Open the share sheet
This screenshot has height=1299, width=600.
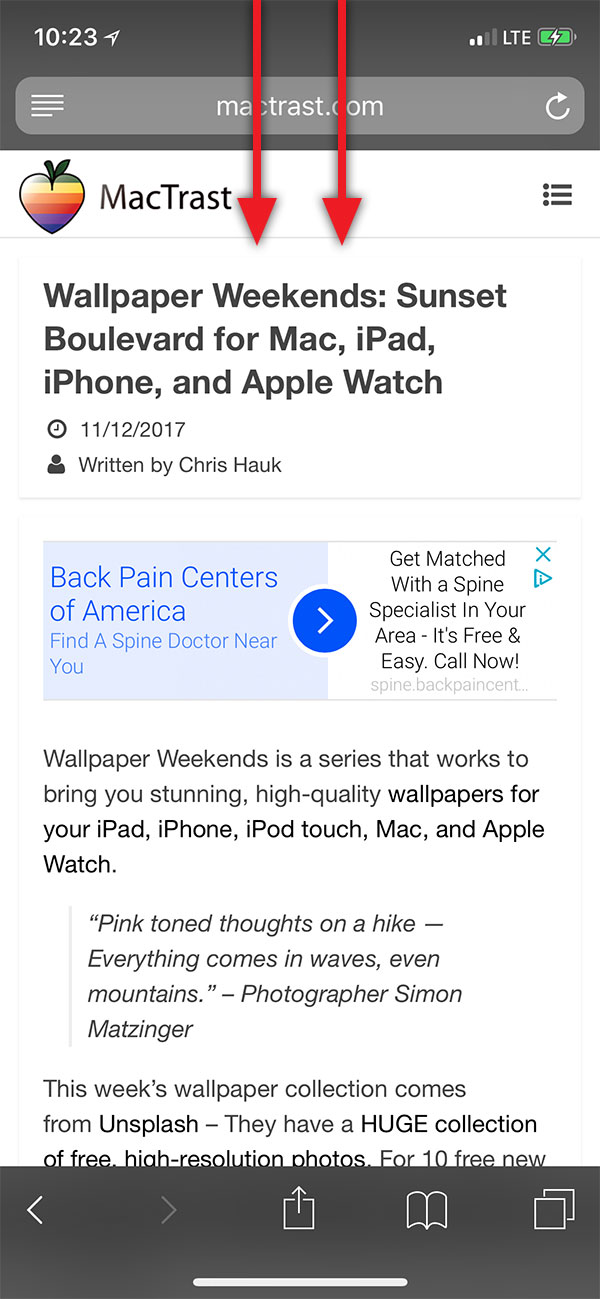(x=299, y=1210)
